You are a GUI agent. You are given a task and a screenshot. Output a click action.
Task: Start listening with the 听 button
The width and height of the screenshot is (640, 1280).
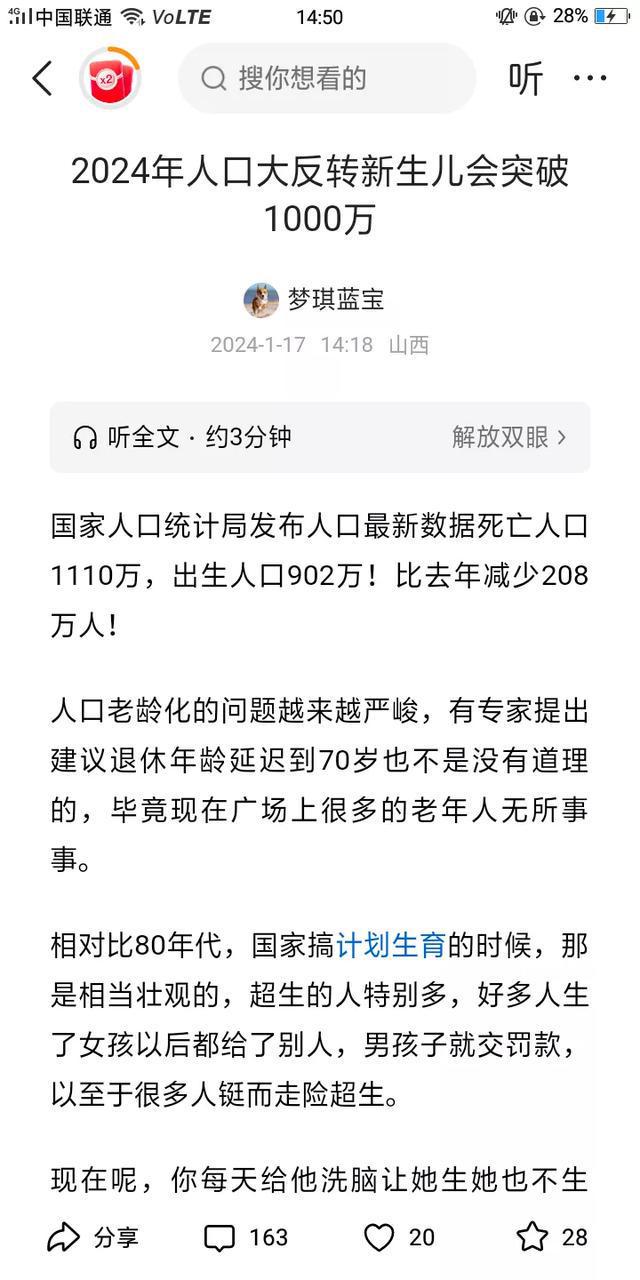pyautogui.click(x=525, y=78)
